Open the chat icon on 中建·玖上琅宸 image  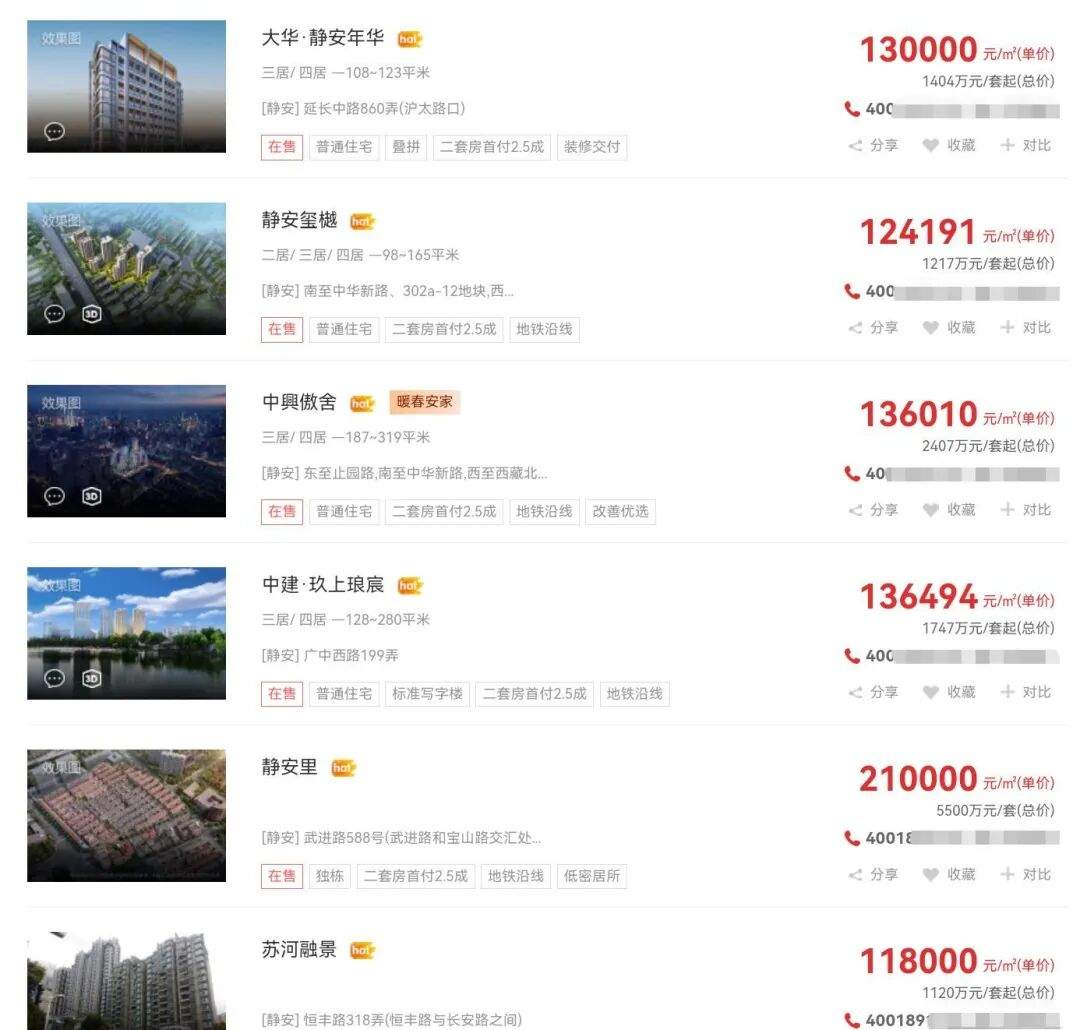coord(55,678)
